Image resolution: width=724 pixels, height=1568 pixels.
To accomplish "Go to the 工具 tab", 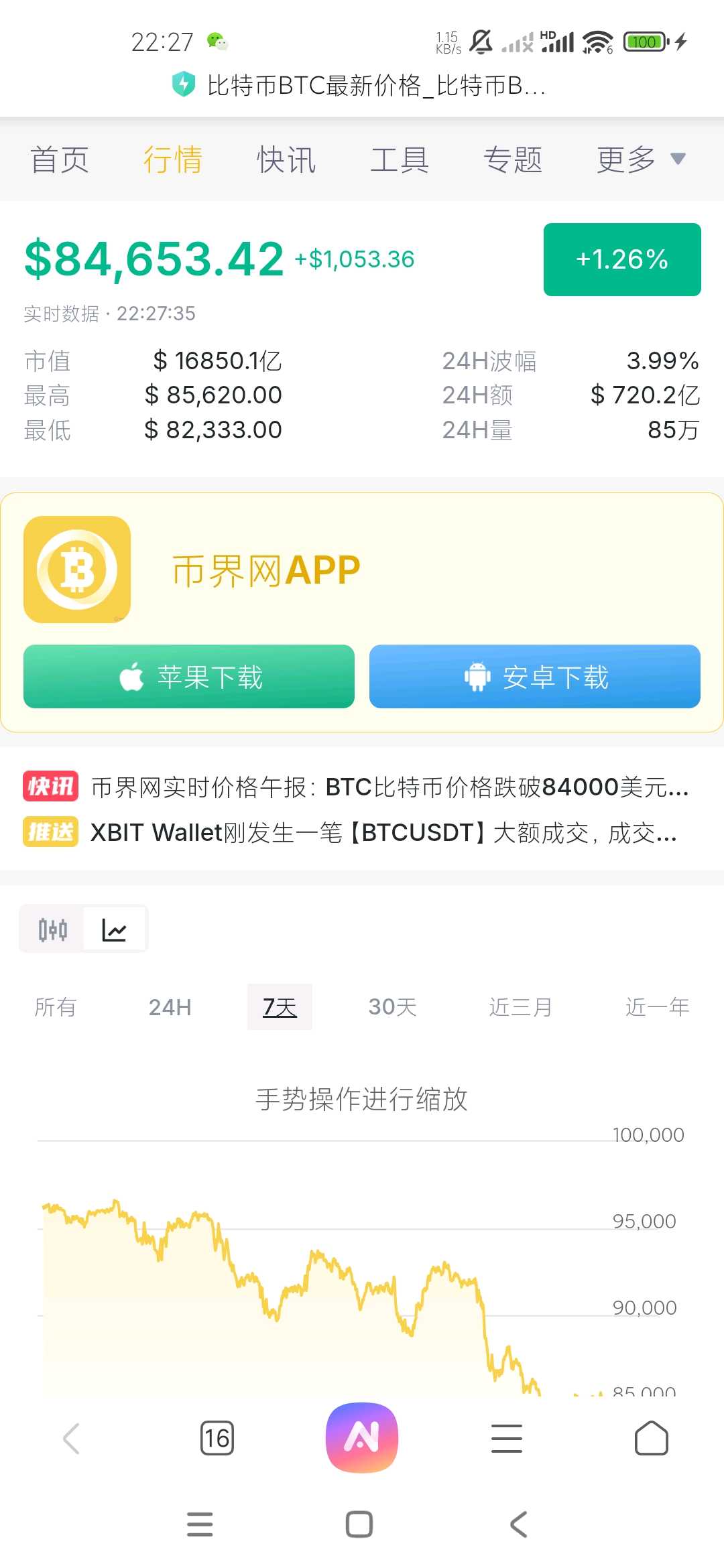I will (x=400, y=159).
